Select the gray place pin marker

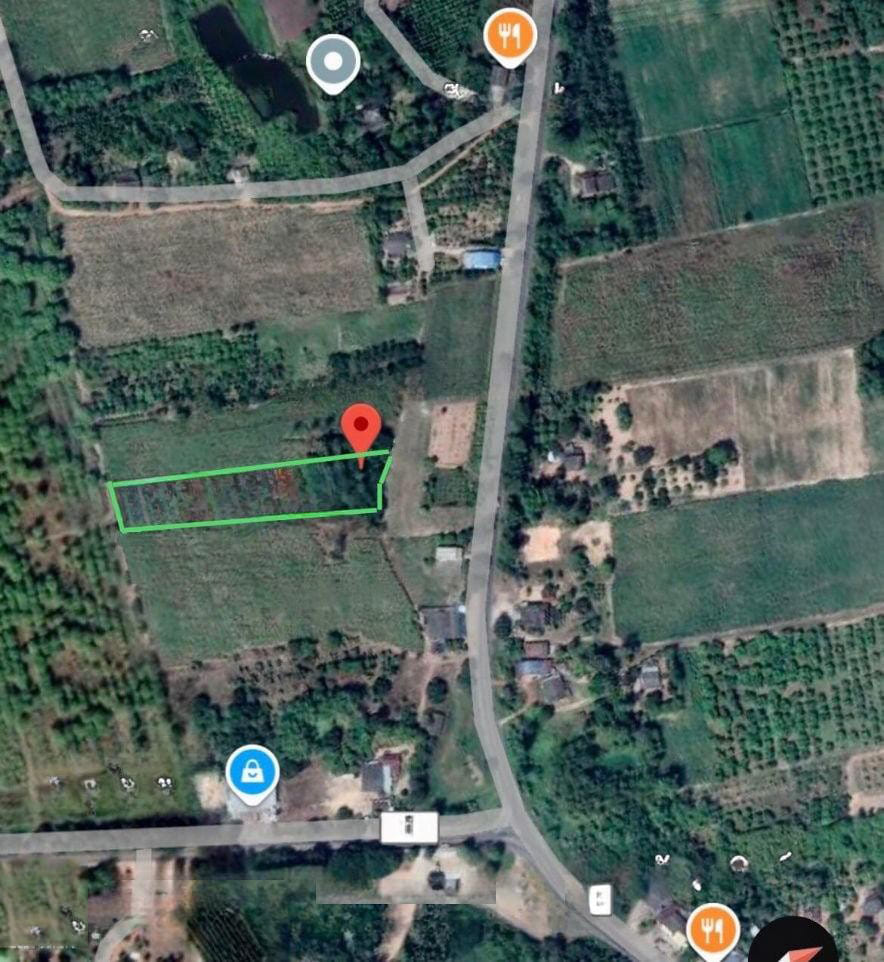click(333, 61)
